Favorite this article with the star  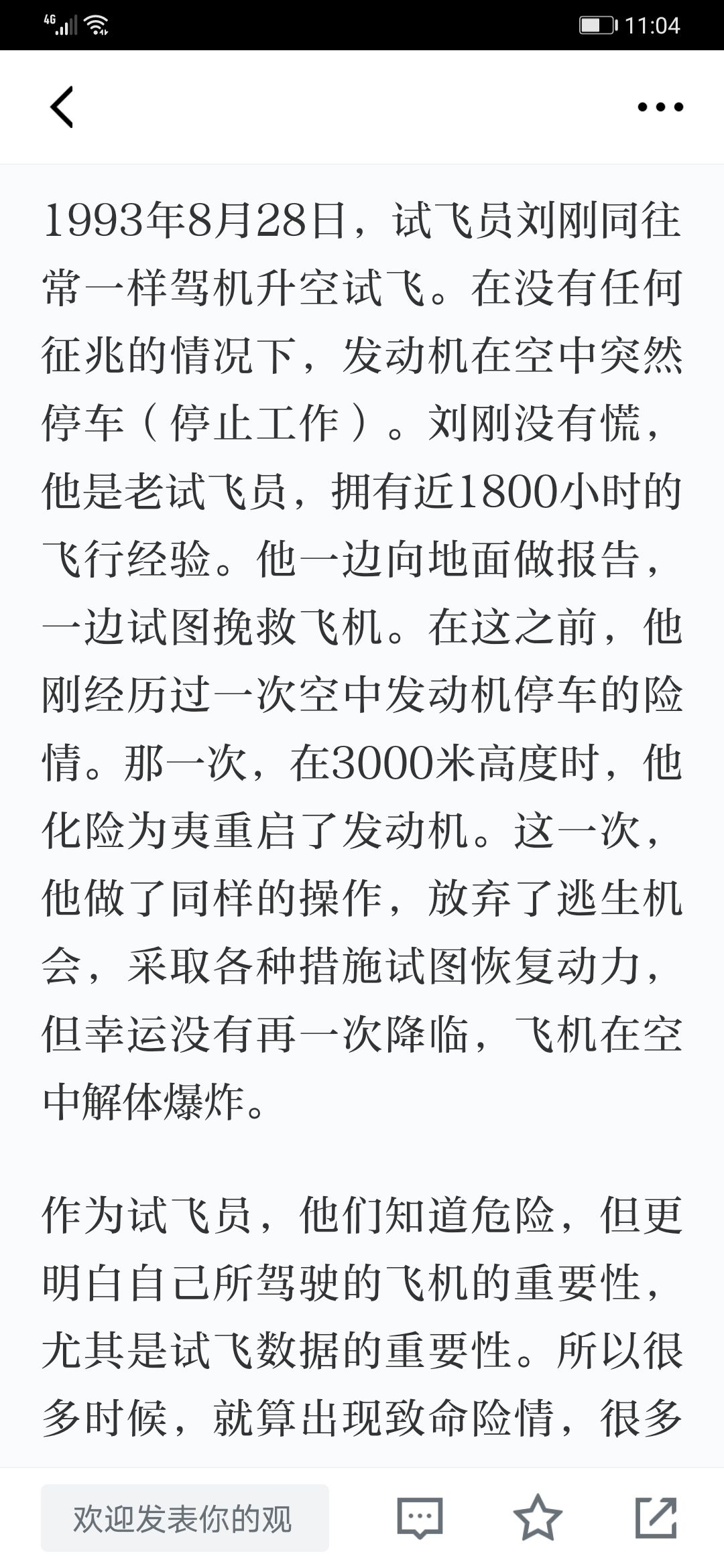538,1518
